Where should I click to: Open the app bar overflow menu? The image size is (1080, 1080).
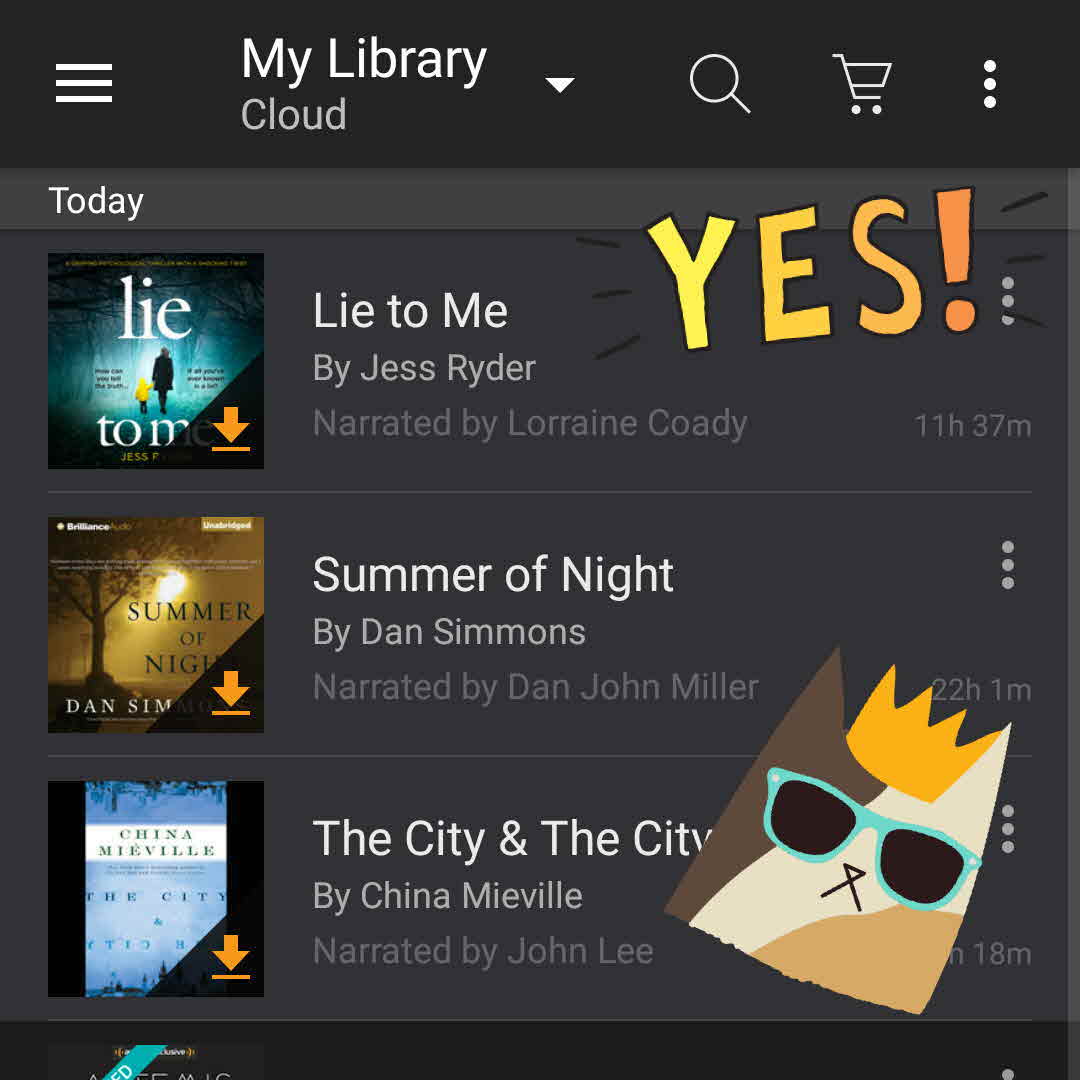tap(989, 83)
